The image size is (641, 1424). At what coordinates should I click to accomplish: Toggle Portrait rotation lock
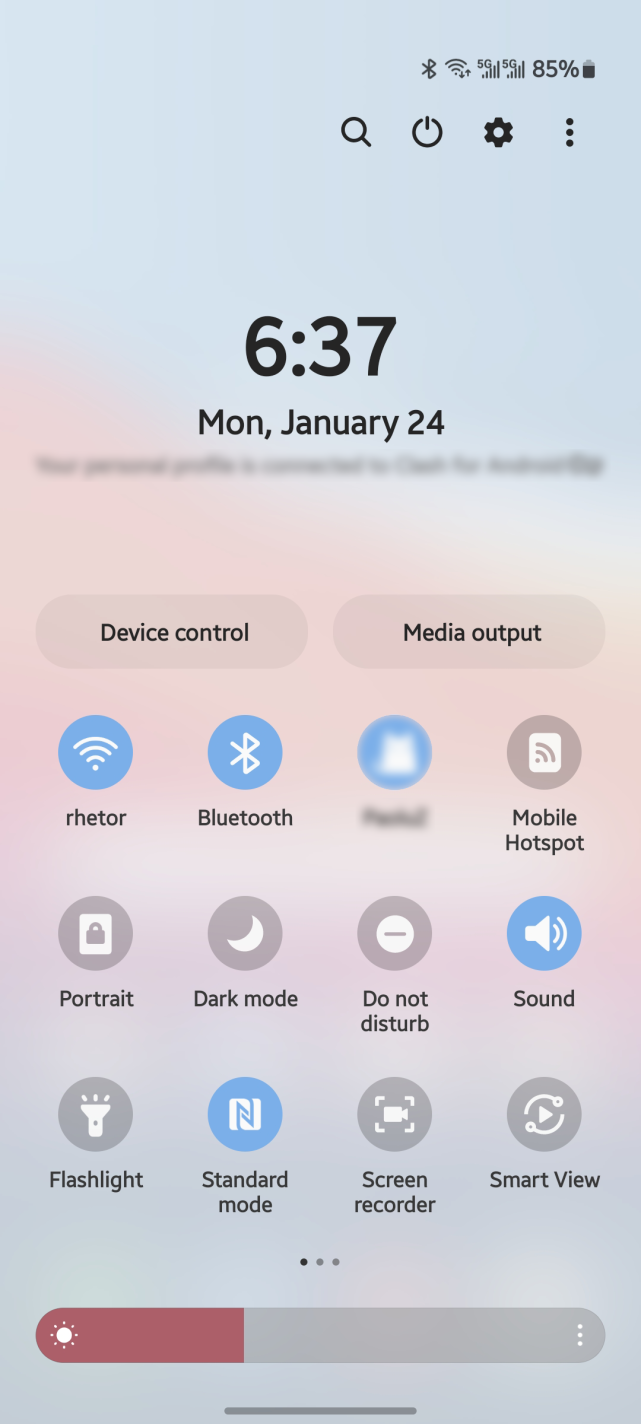95,934
